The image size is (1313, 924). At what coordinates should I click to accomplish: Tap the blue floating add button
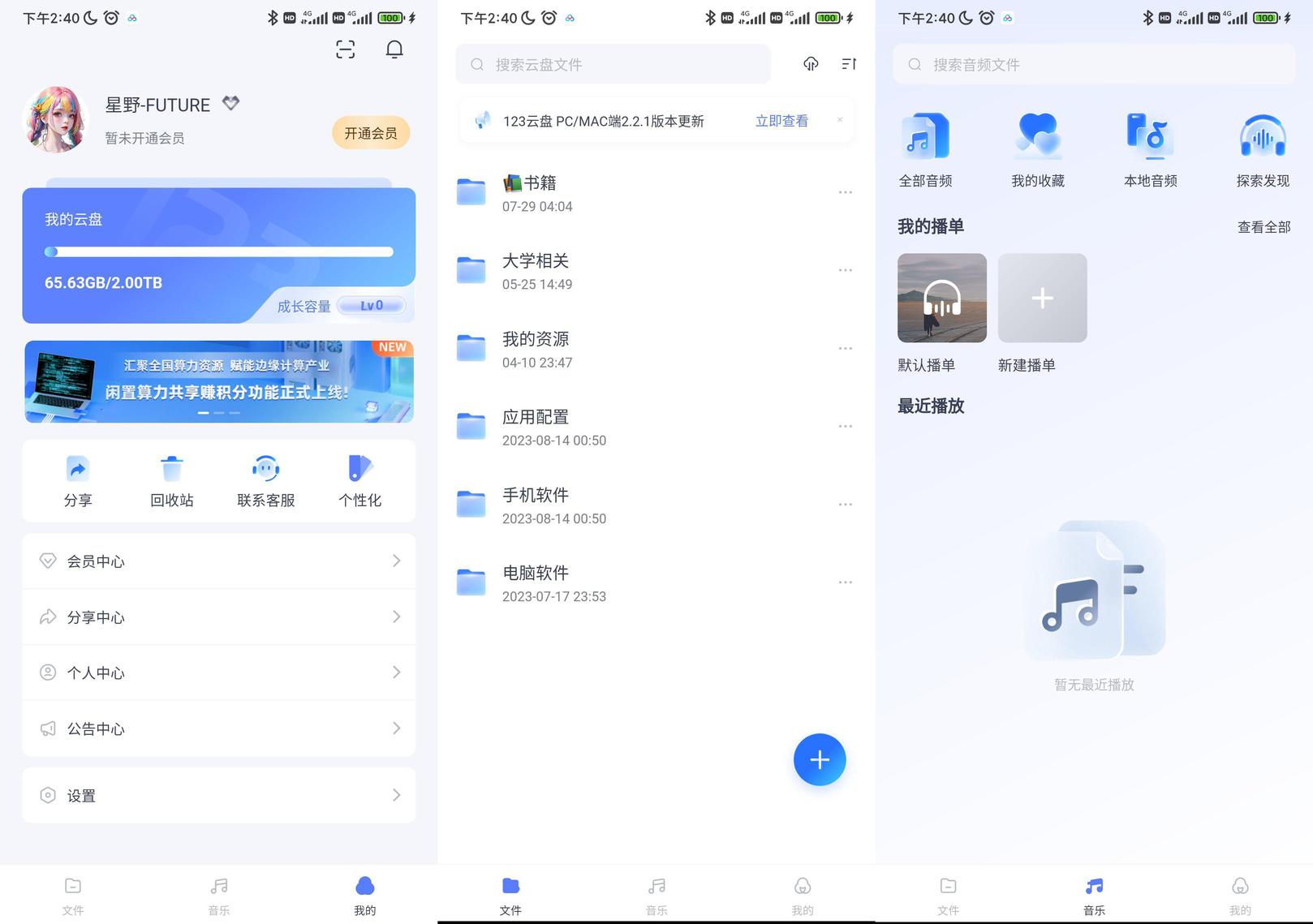[820, 760]
